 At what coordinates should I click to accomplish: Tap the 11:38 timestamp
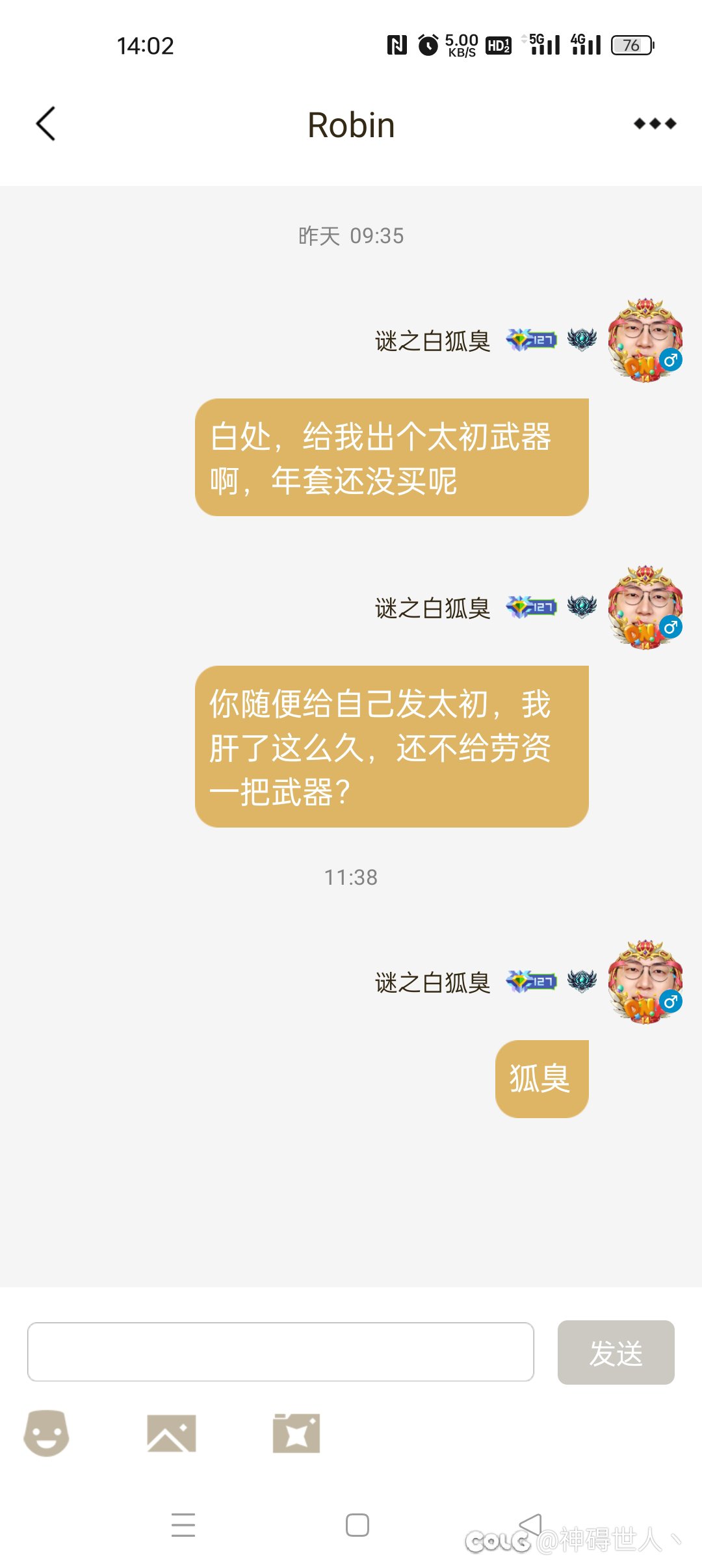(351, 877)
